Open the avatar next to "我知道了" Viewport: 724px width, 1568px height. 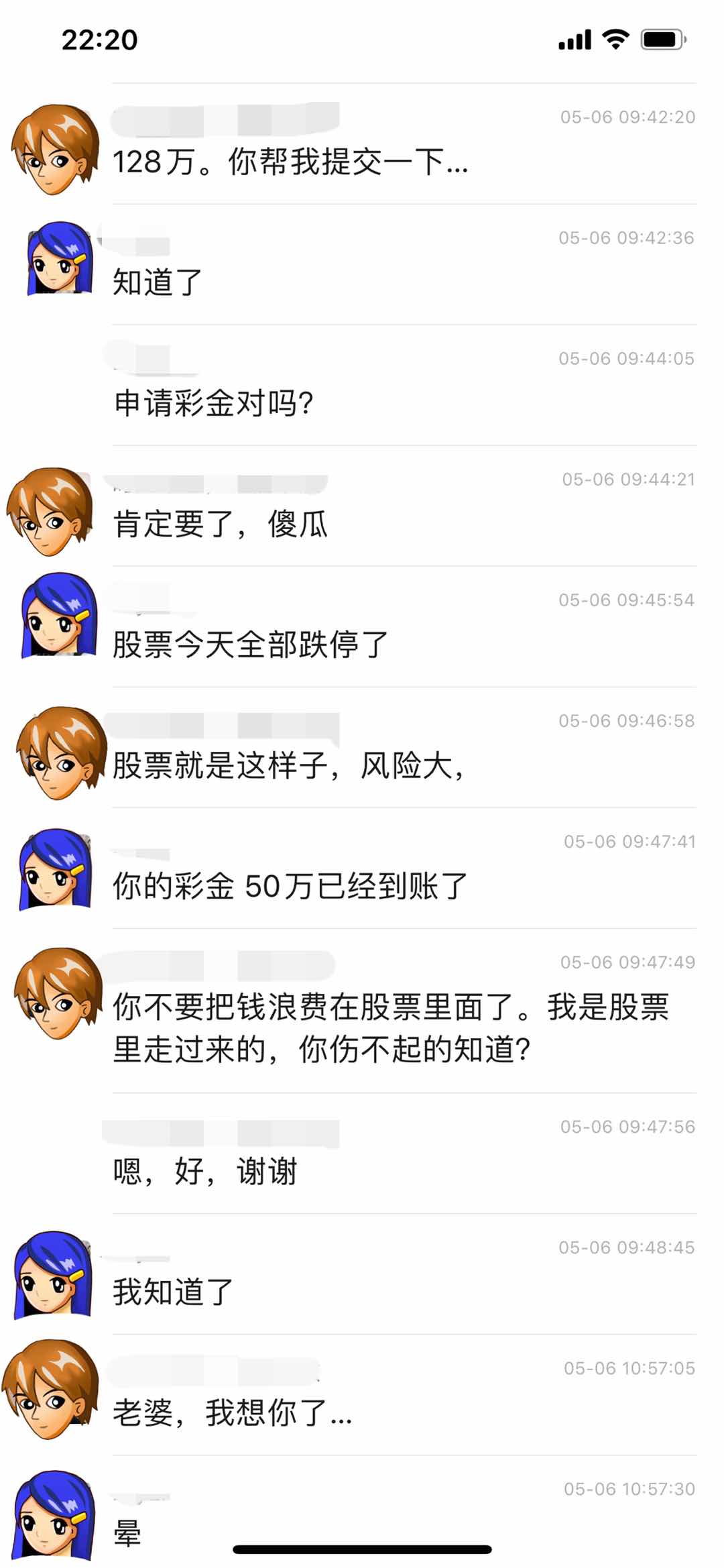point(52,1275)
